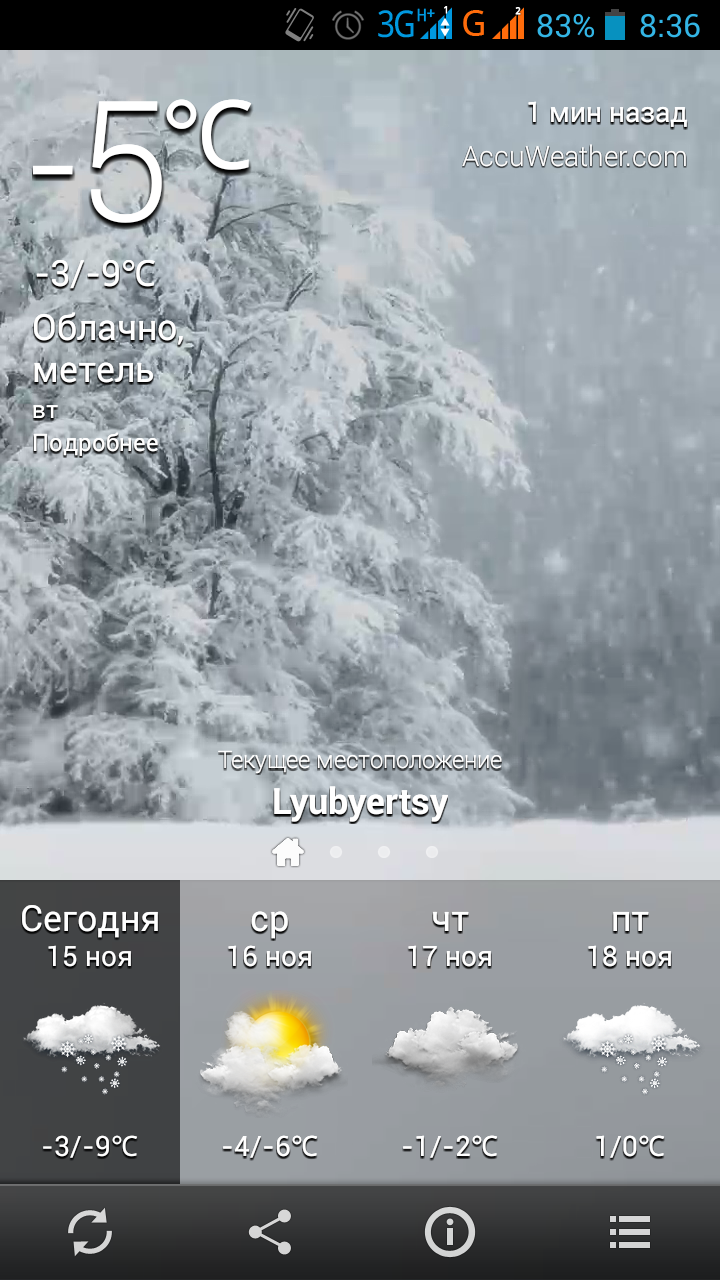Open the list menu icon

pyautogui.click(x=630, y=1232)
